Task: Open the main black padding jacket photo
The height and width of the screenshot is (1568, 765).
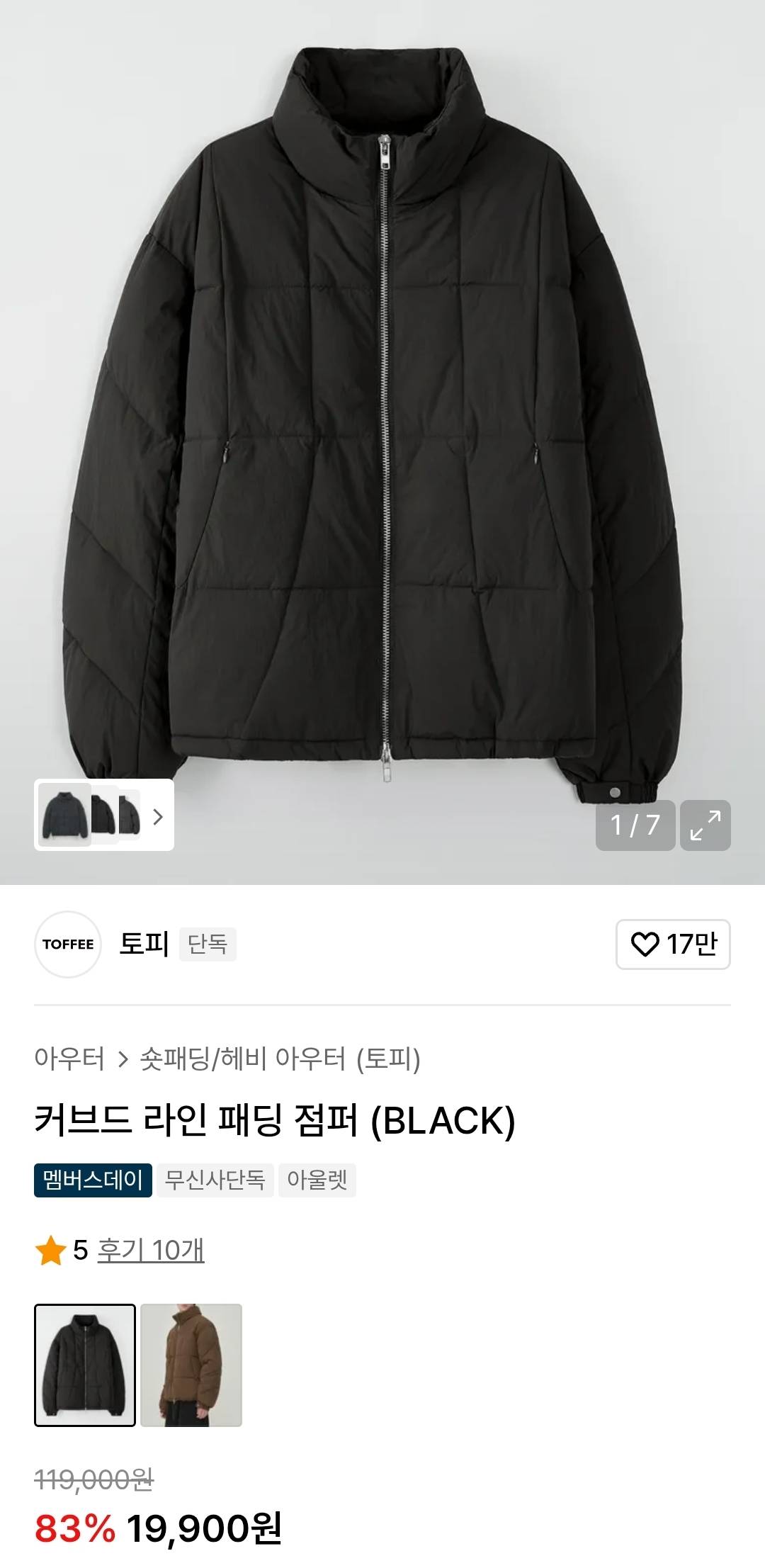Action: click(x=382, y=425)
